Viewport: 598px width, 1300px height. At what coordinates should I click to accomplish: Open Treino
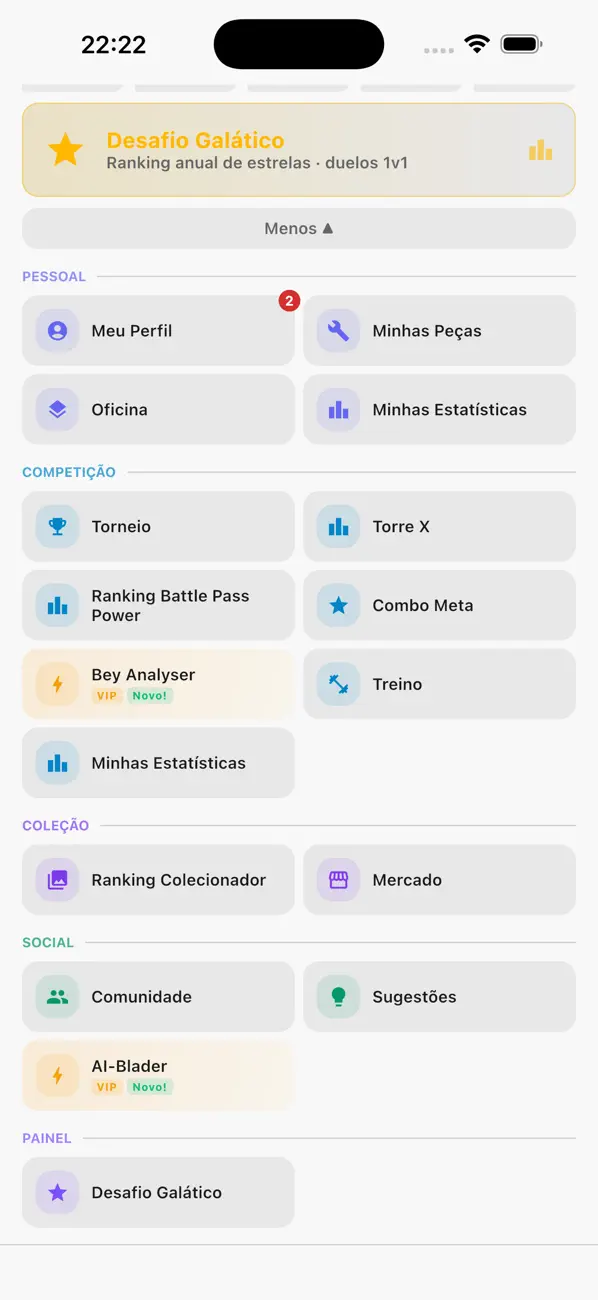[440, 684]
